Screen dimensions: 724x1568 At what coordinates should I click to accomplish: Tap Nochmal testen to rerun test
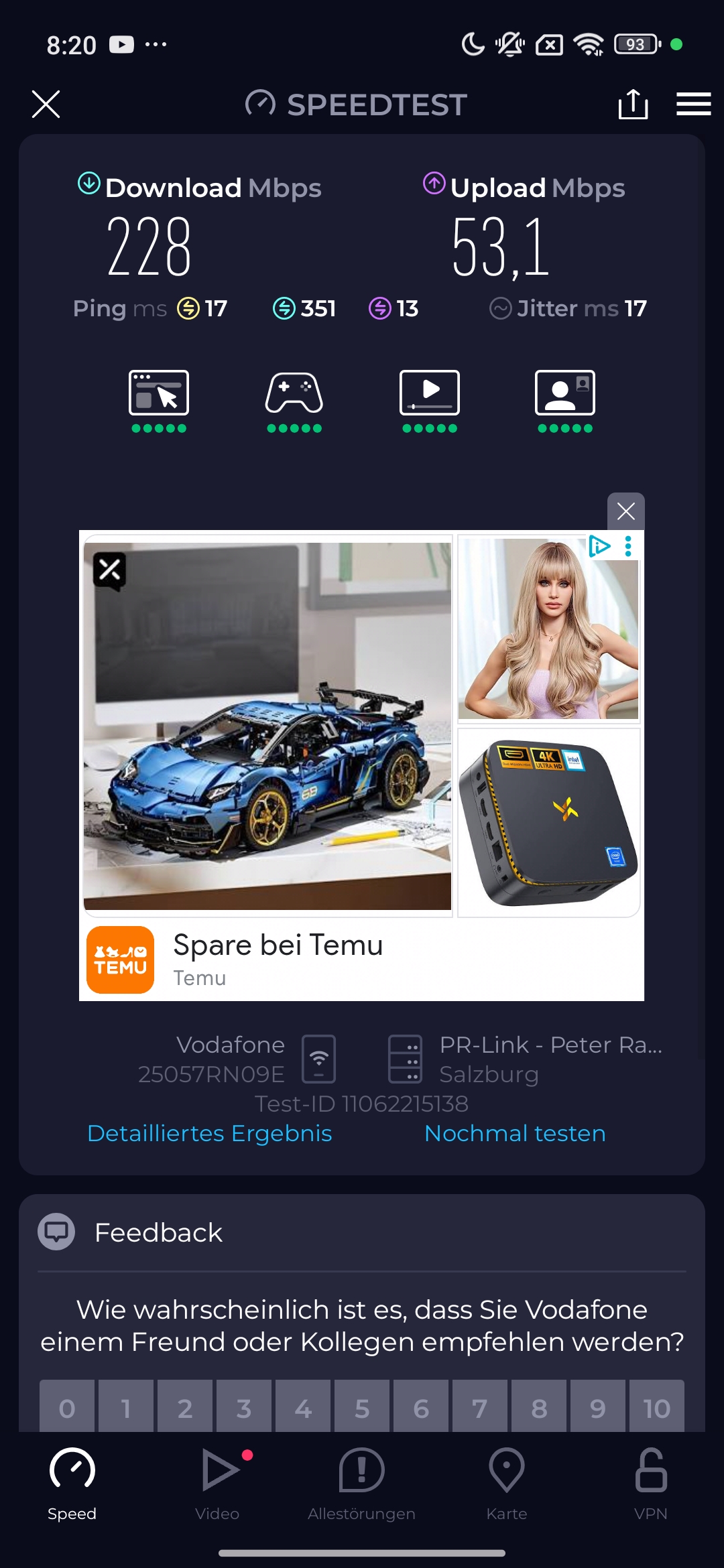(x=515, y=1133)
